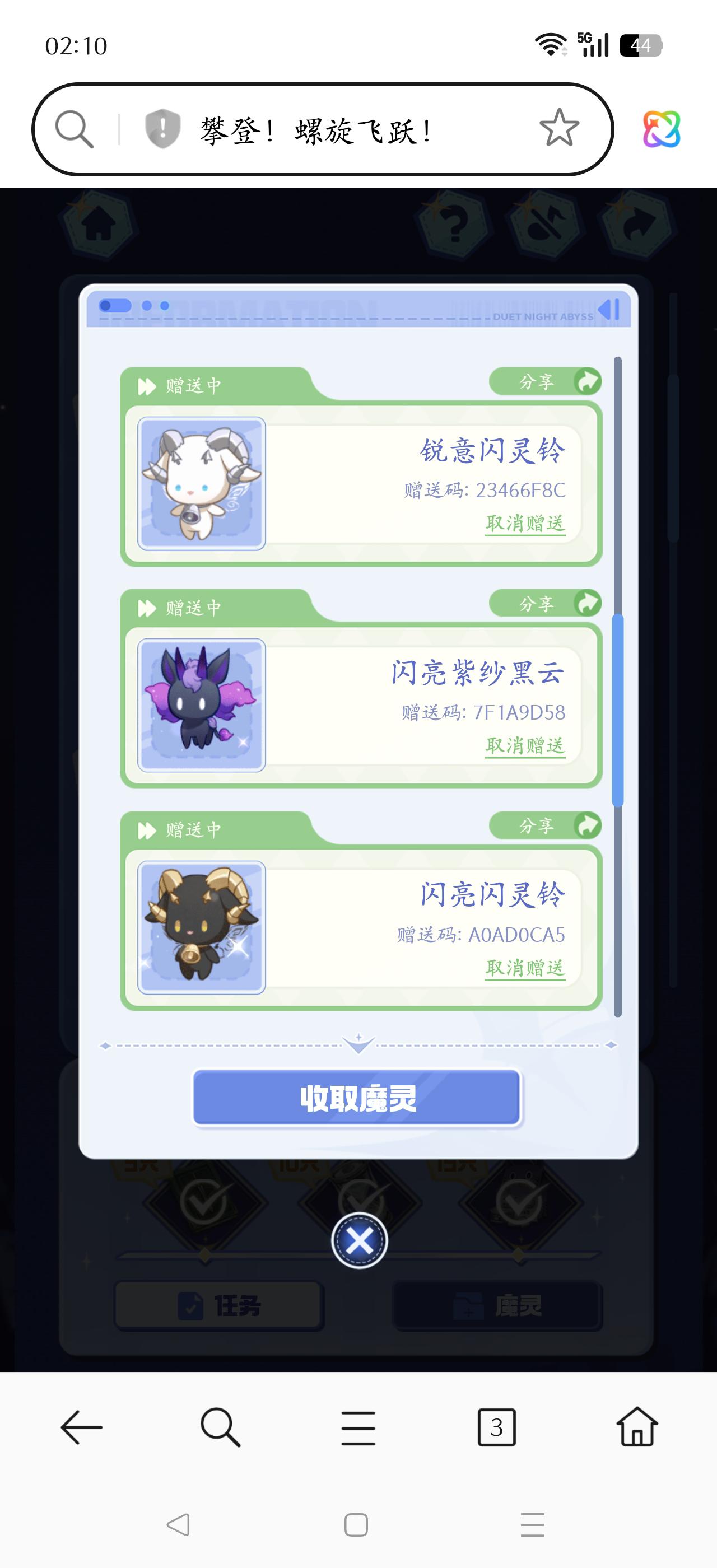Cancel gifting 闪亮紫纱黑云

pos(525,746)
